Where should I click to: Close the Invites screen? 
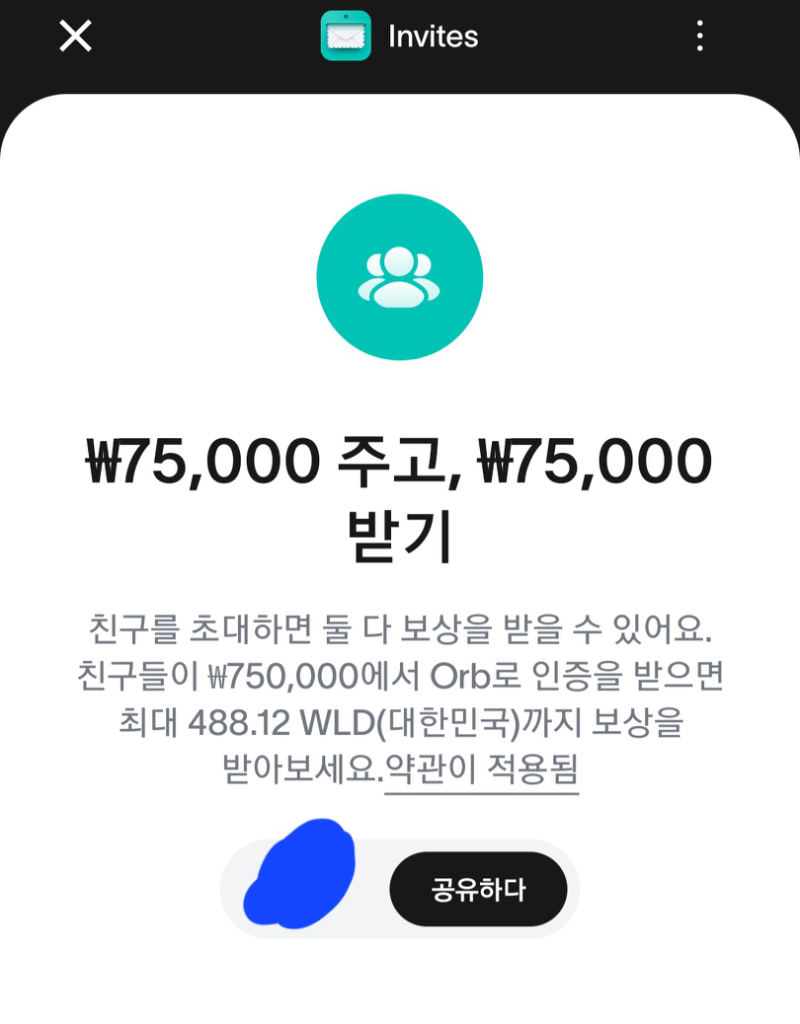(75, 37)
